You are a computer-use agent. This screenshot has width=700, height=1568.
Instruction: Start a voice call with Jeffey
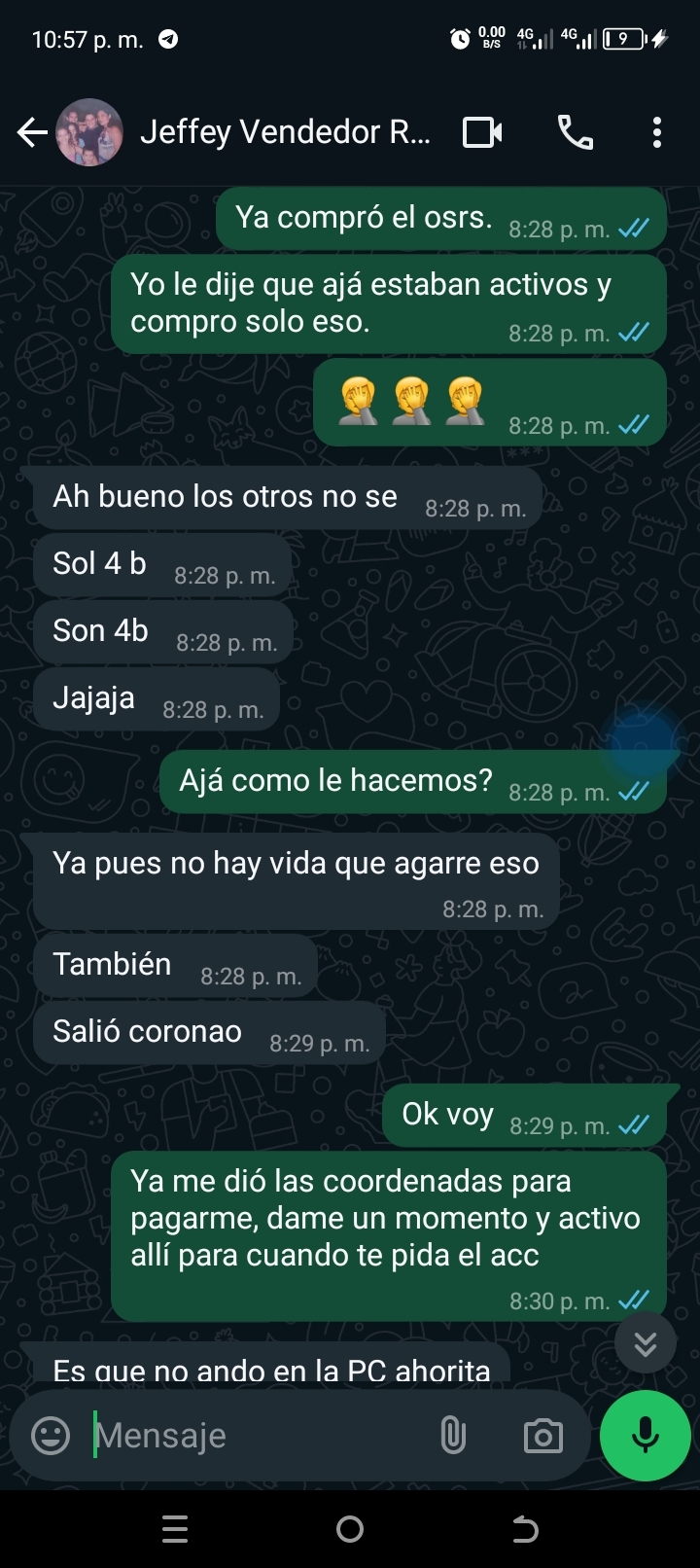[575, 132]
